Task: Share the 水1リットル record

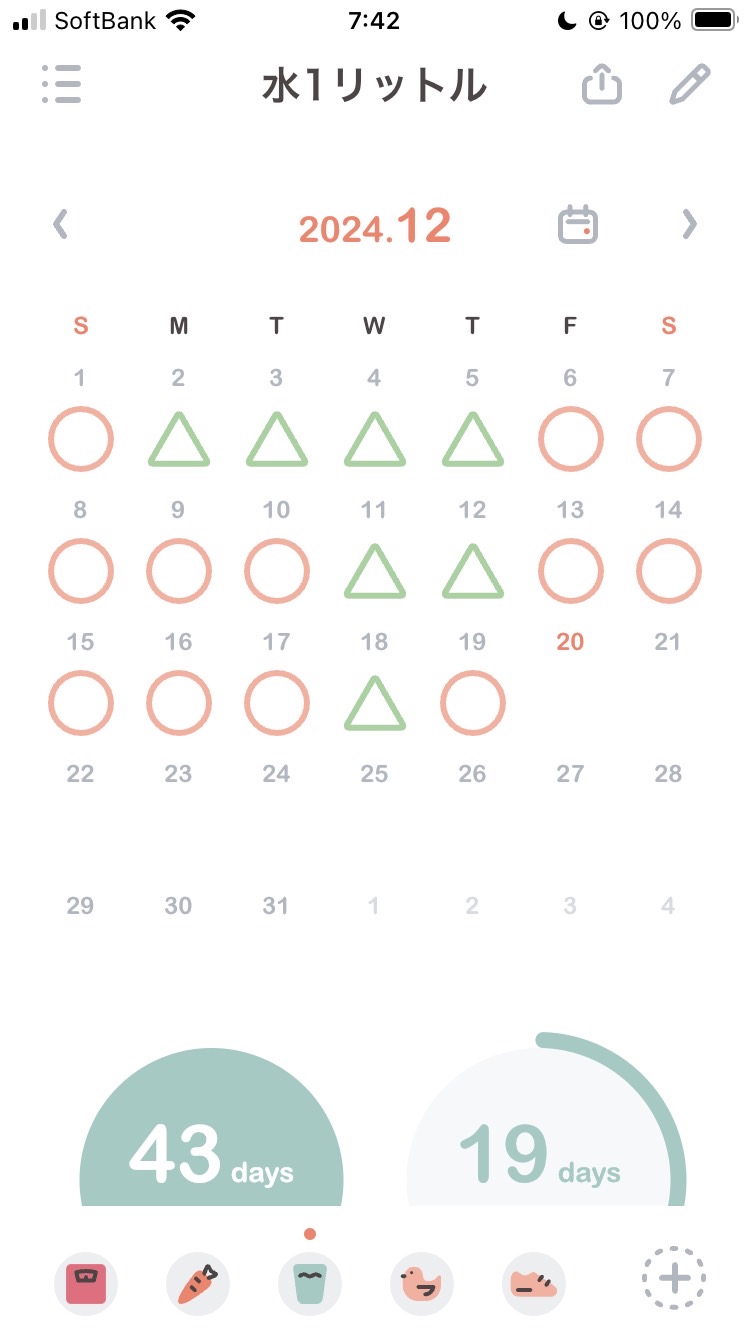Action: click(x=602, y=84)
